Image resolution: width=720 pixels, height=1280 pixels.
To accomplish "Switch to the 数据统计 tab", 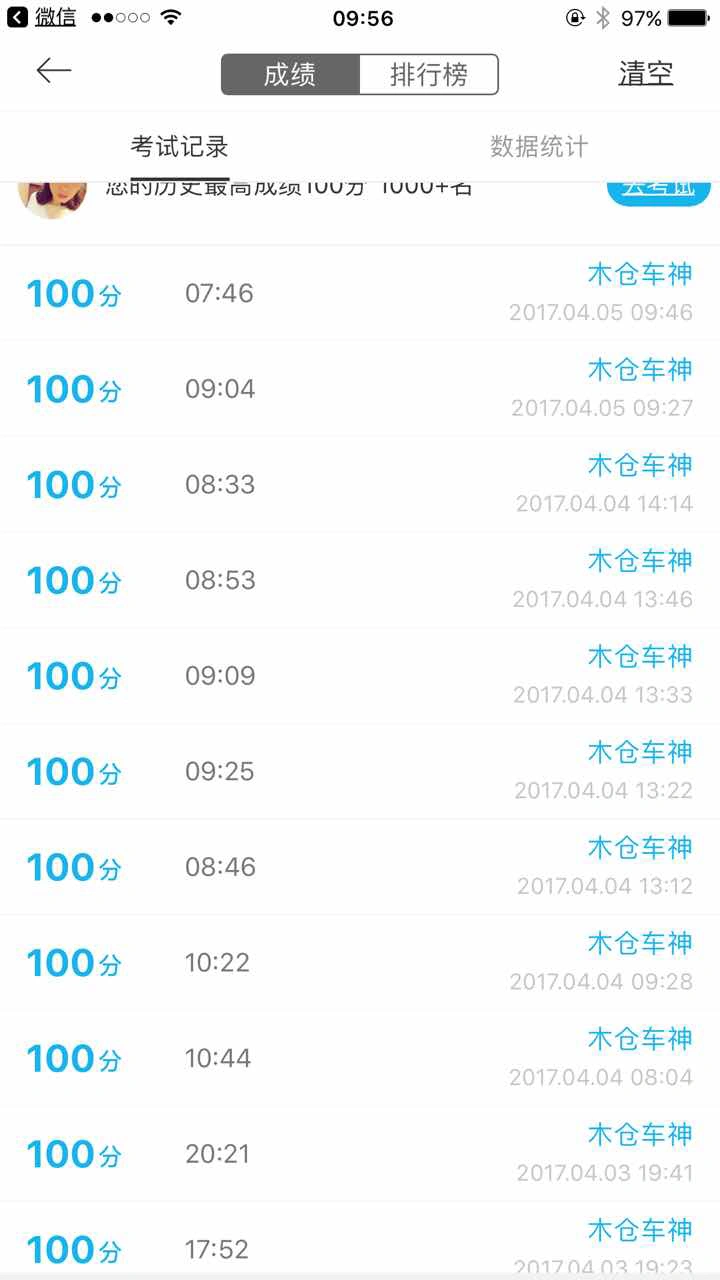I will coord(539,147).
